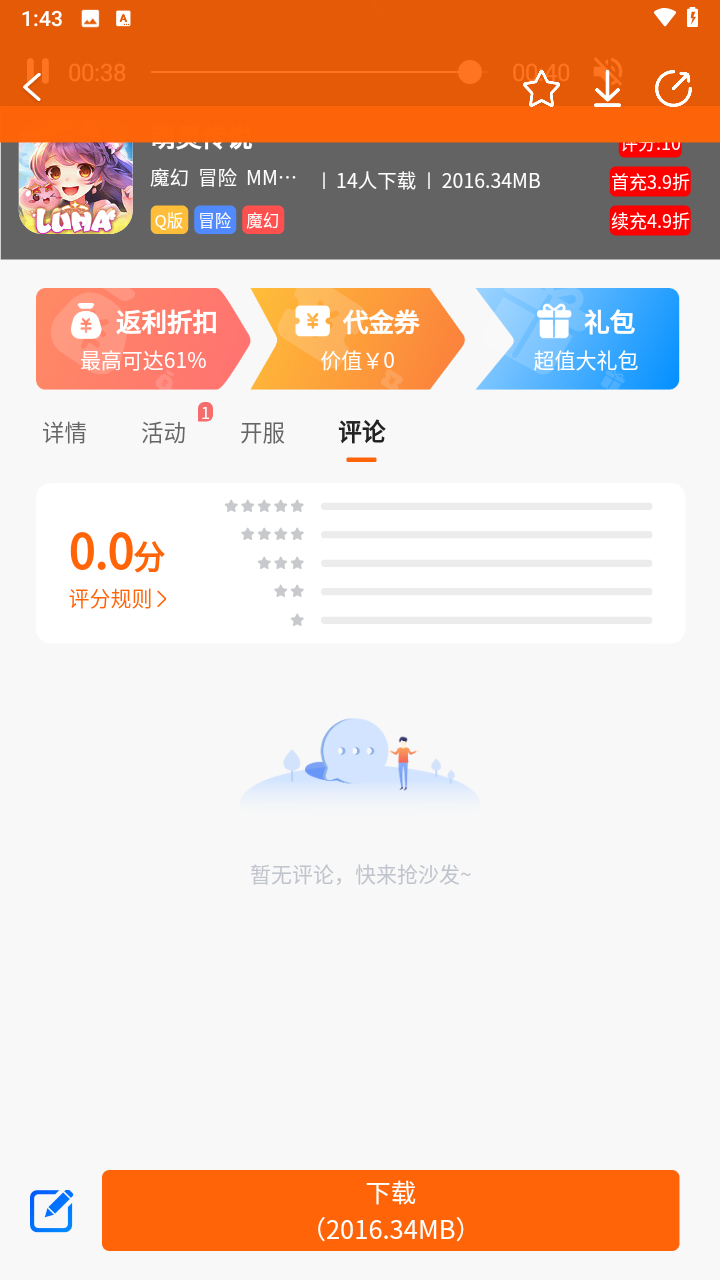Click the star to favorite this game
Screen dimensions: 720x1280
pos(541,89)
